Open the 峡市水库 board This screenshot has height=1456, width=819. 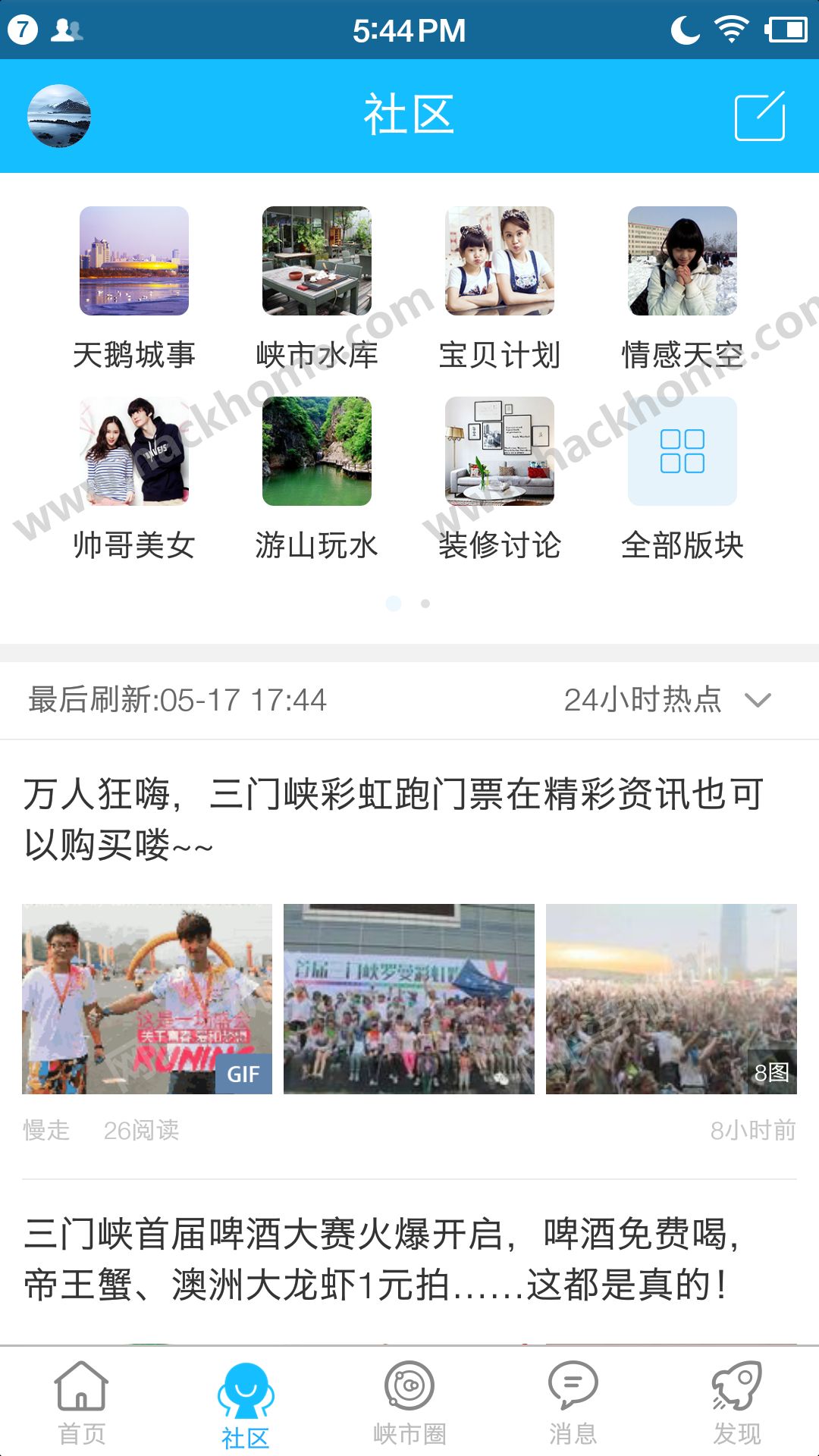click(317, 261)
